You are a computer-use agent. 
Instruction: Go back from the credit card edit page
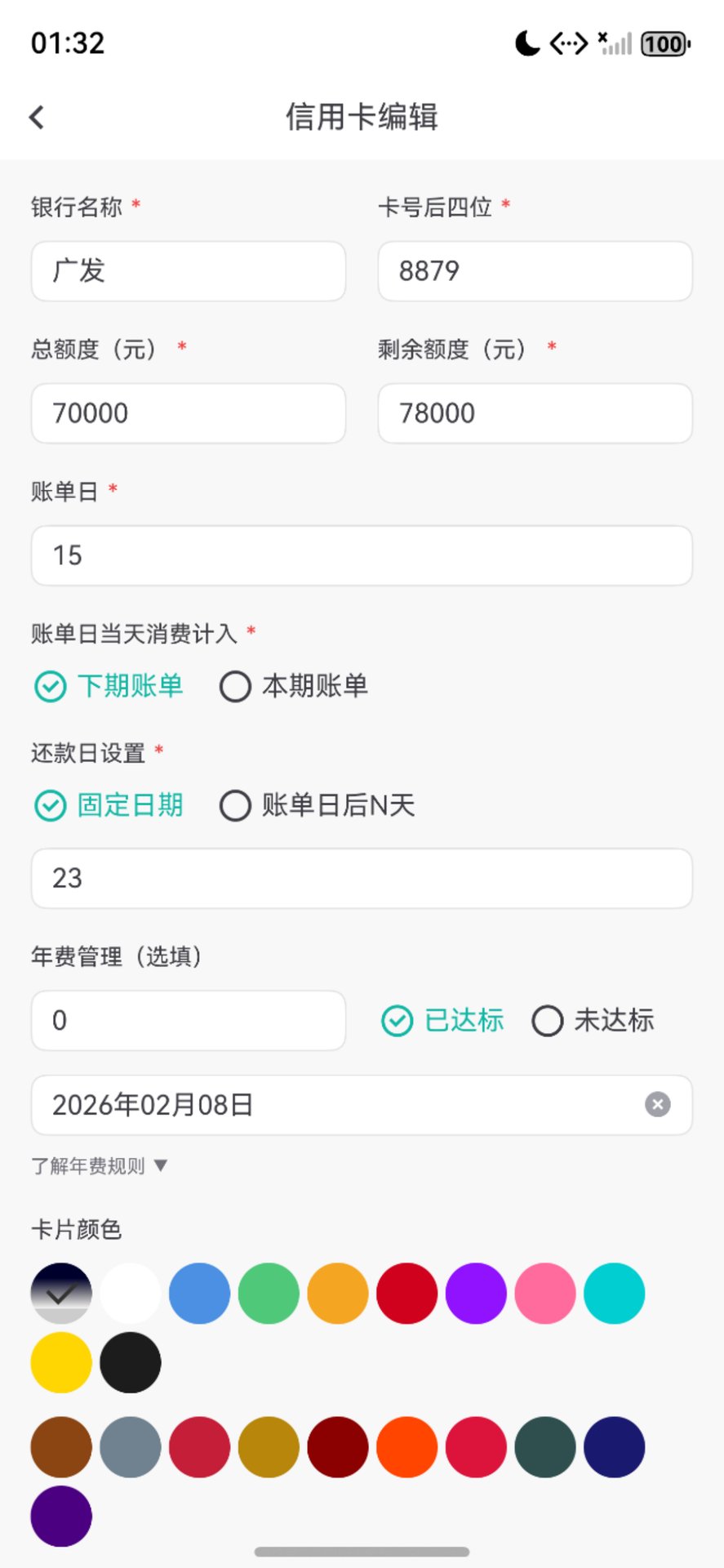(x=37, y=117)
